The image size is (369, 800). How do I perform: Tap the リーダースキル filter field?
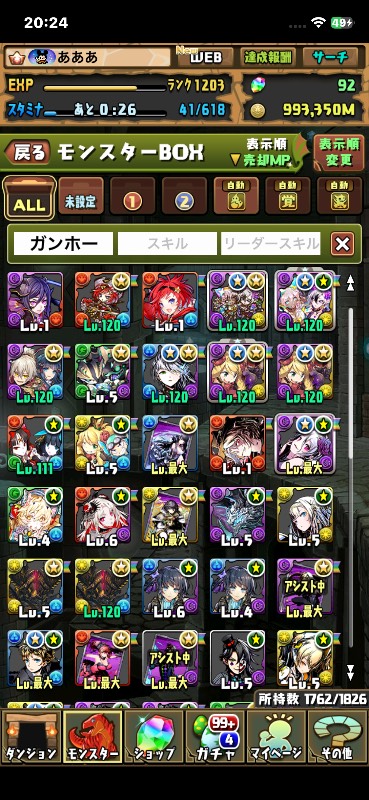point(271,244)
